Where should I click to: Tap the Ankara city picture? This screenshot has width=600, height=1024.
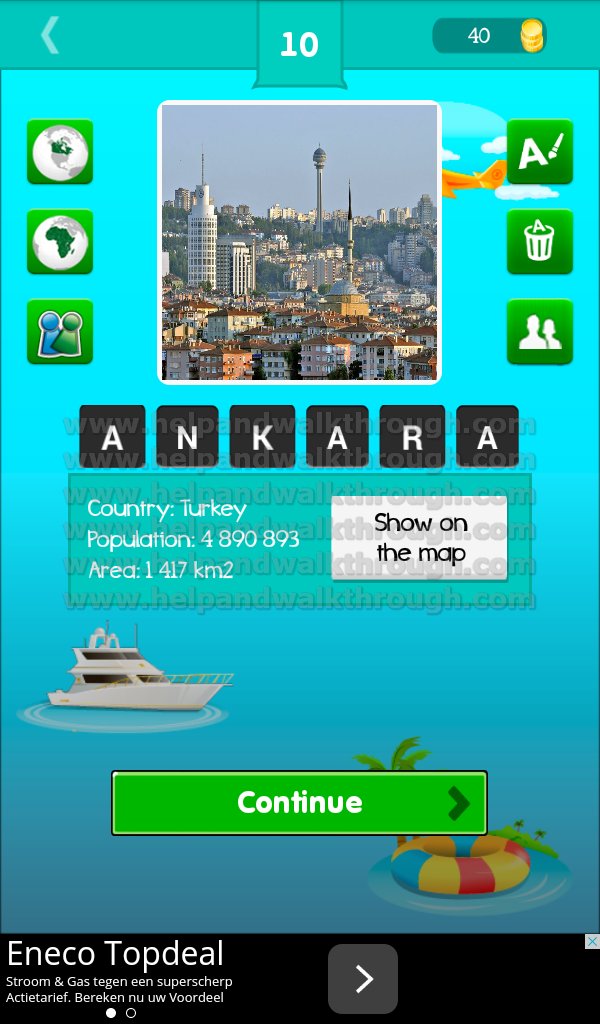point(300,242)
